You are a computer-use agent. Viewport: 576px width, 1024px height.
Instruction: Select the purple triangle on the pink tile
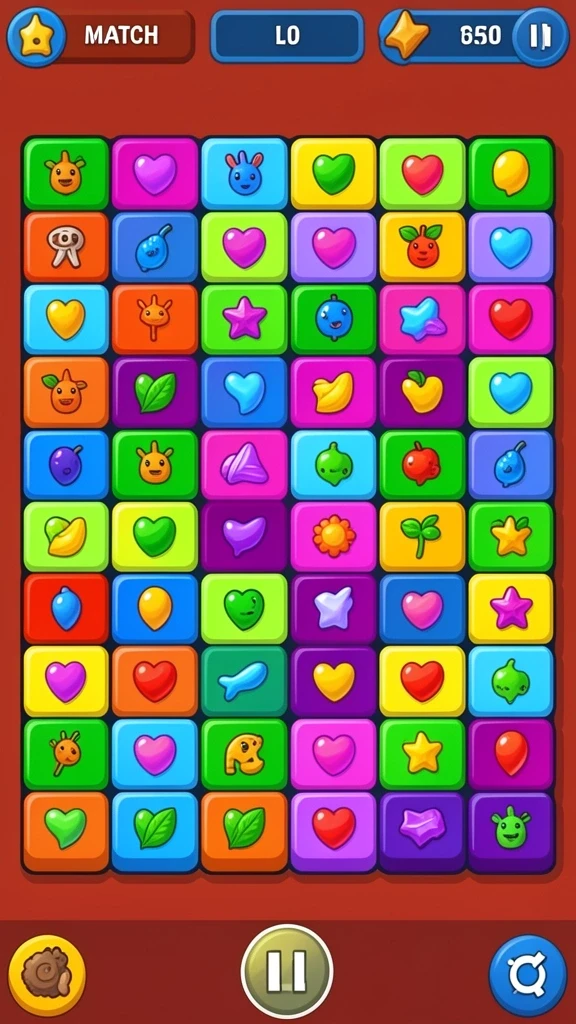click(244, 464)
